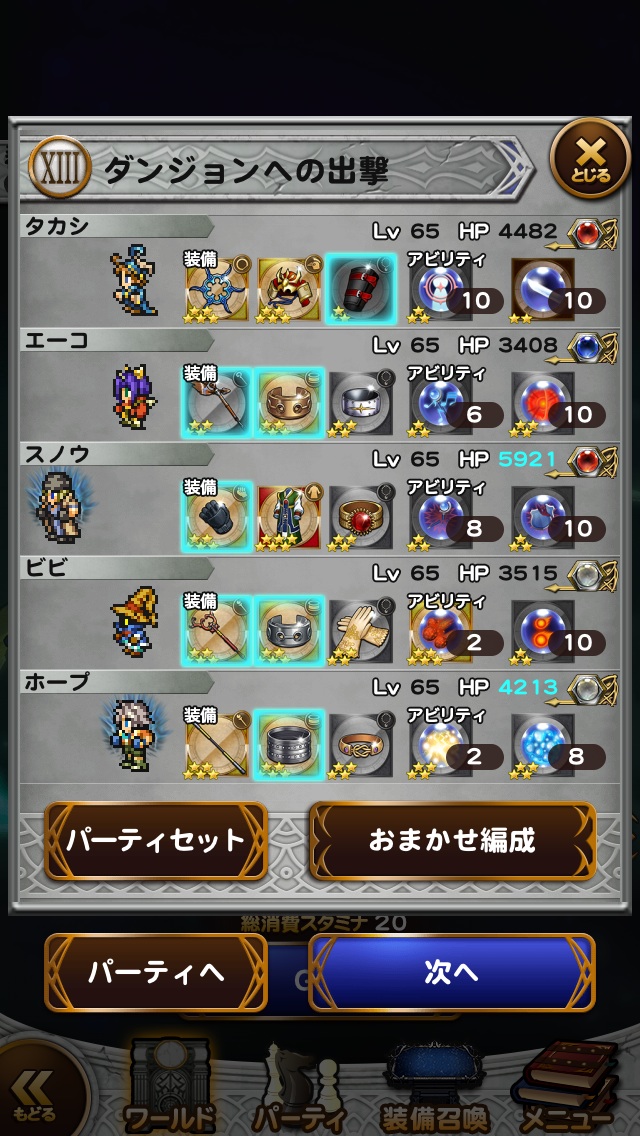The width and height of the screenshot is (640, 1136).
Task: Switch to パーティ tab
Action: (x=298, y=1090)
